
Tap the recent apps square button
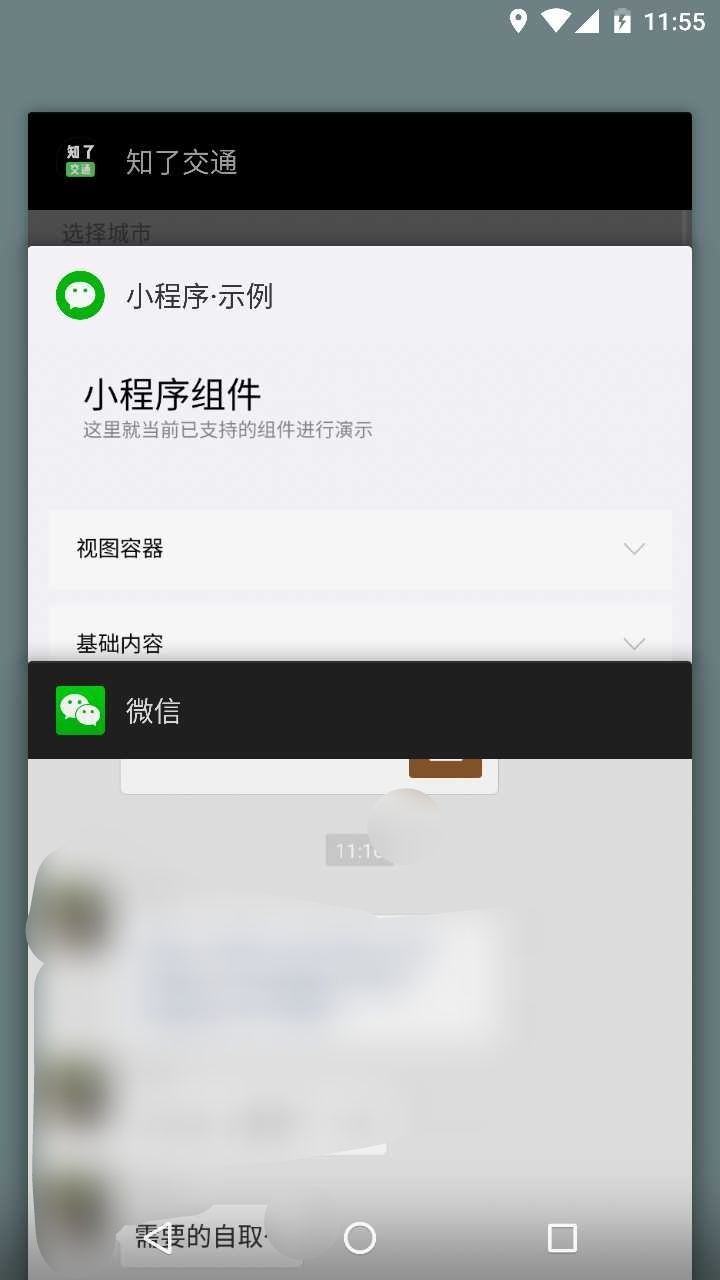(562, 1238)
